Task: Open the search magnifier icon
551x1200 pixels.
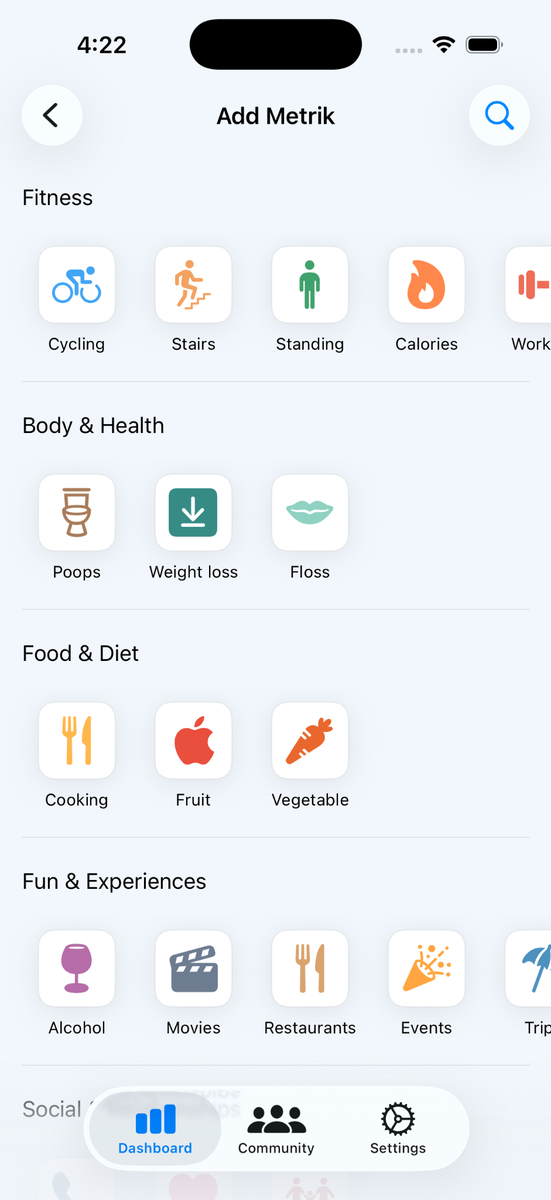Action: 499,116
